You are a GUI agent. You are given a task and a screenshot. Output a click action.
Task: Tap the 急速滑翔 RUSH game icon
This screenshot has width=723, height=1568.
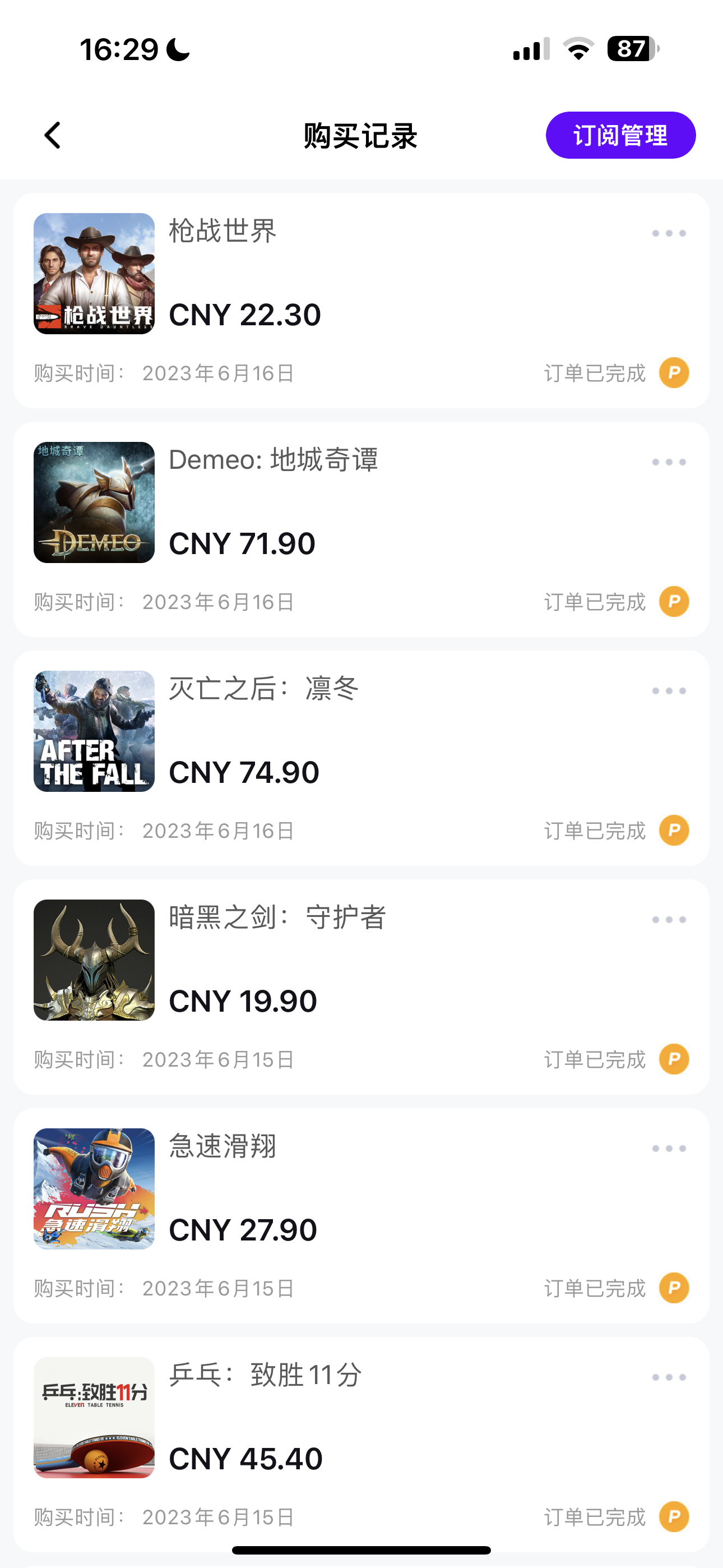[93, 1190]
